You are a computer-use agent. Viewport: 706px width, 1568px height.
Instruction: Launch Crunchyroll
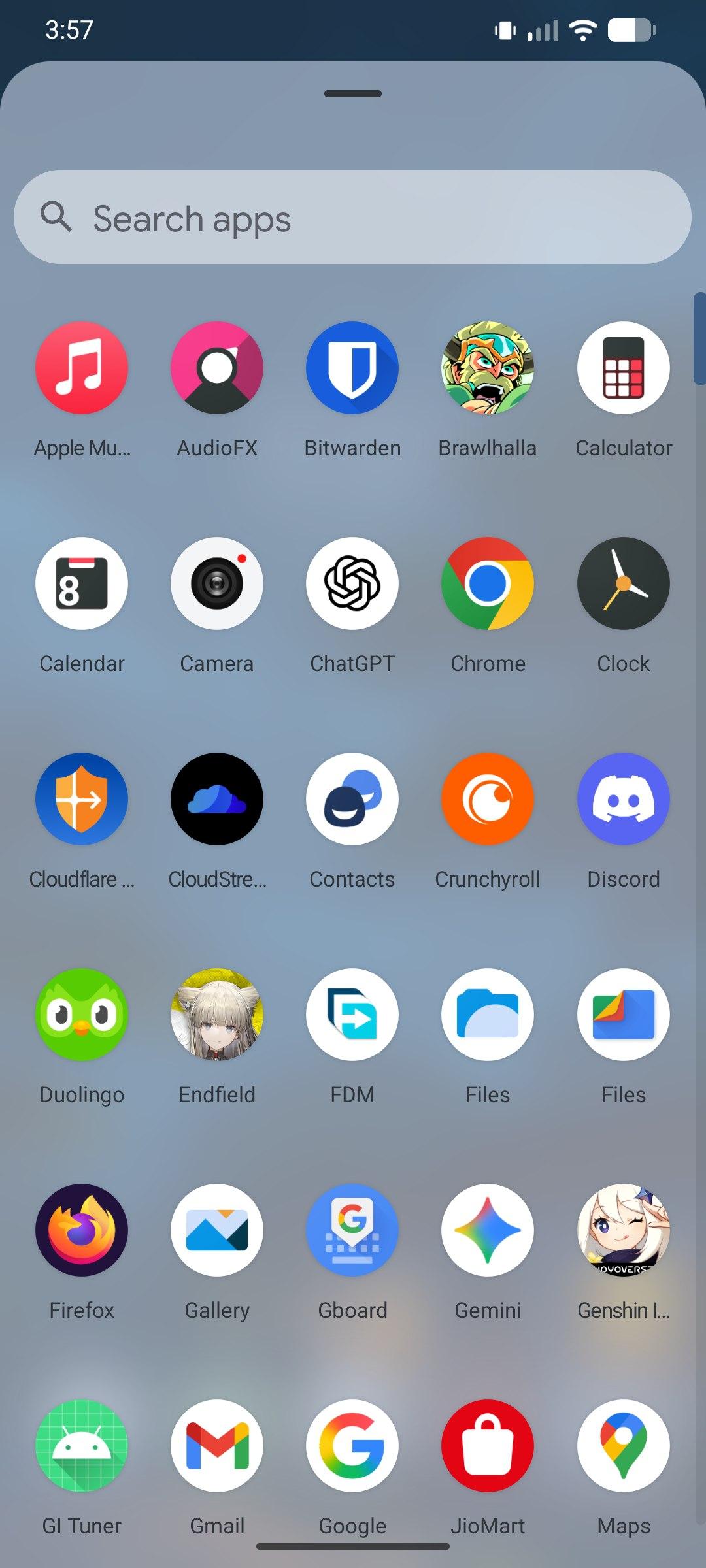point(488,799)
